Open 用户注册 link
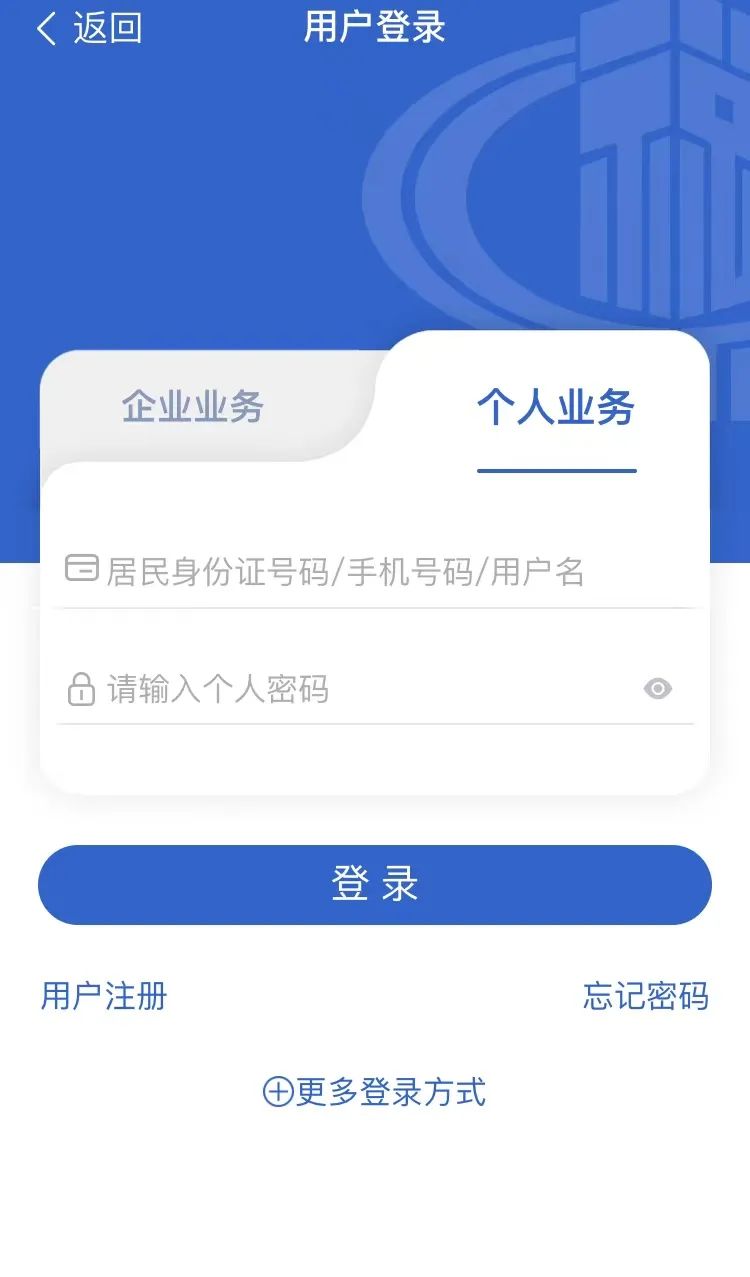Image resolution: width=750 pixels, height=1277 pixels. (x=104, y=996)
